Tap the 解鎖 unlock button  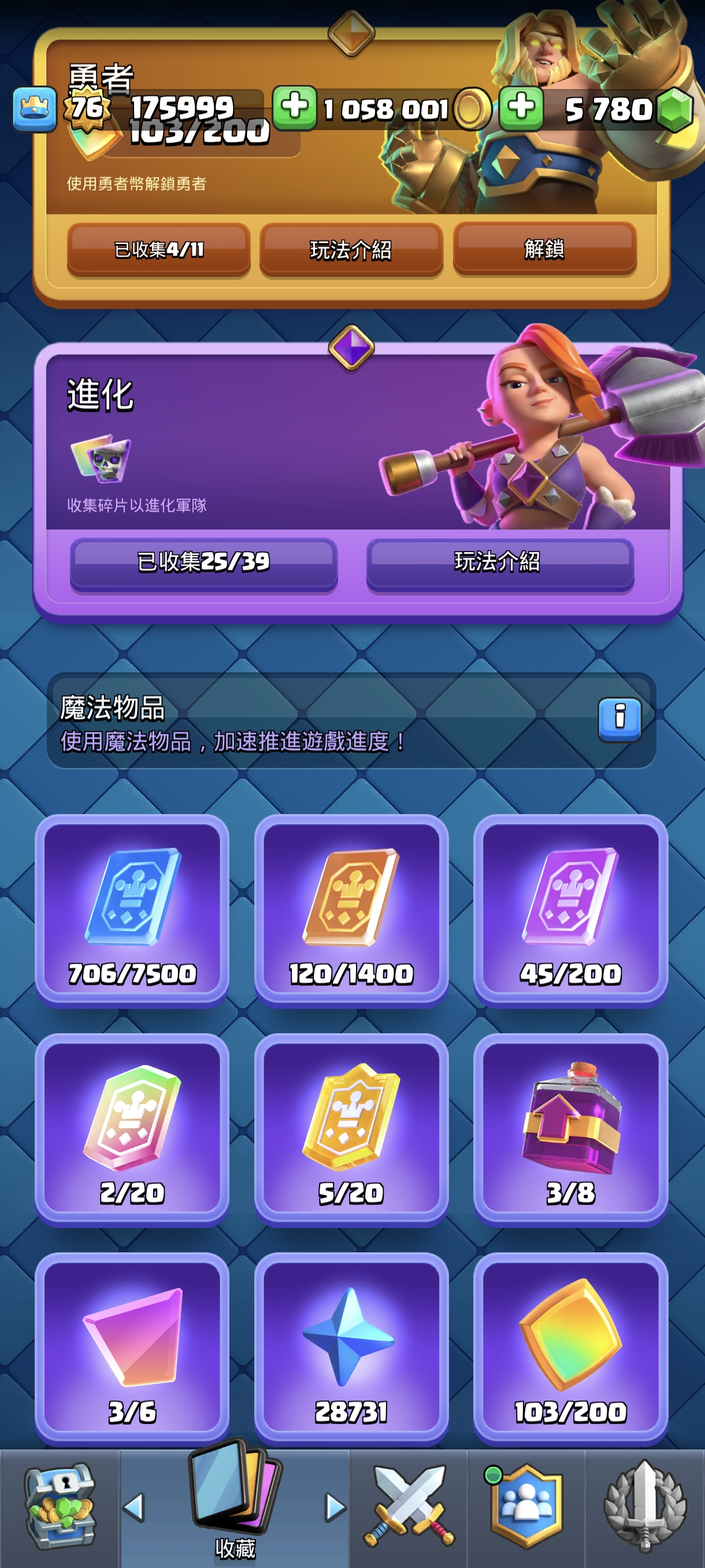pos(544,249)
